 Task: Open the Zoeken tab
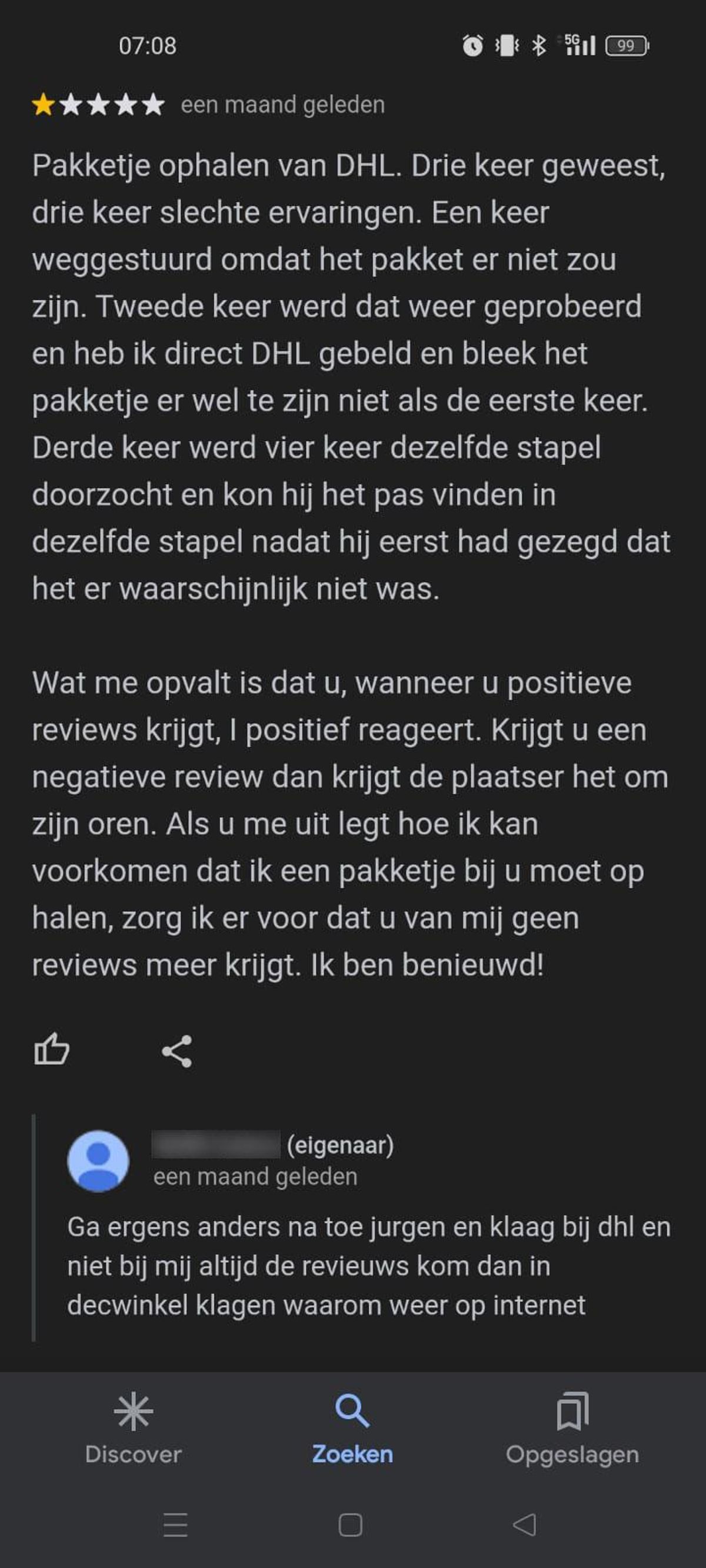click(352, 1427)
